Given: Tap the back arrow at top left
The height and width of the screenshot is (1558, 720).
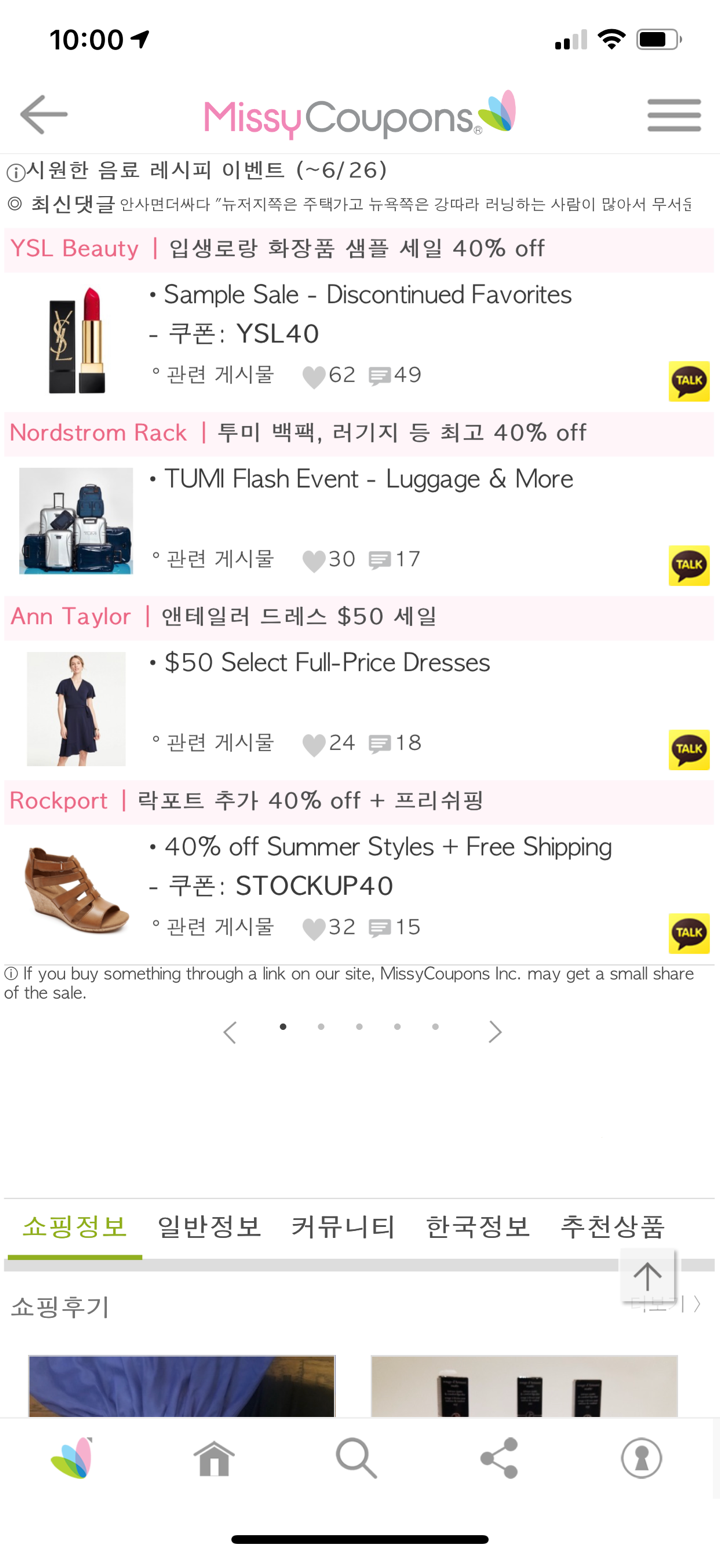Looking at the screenshot, I should coord(42,115).
